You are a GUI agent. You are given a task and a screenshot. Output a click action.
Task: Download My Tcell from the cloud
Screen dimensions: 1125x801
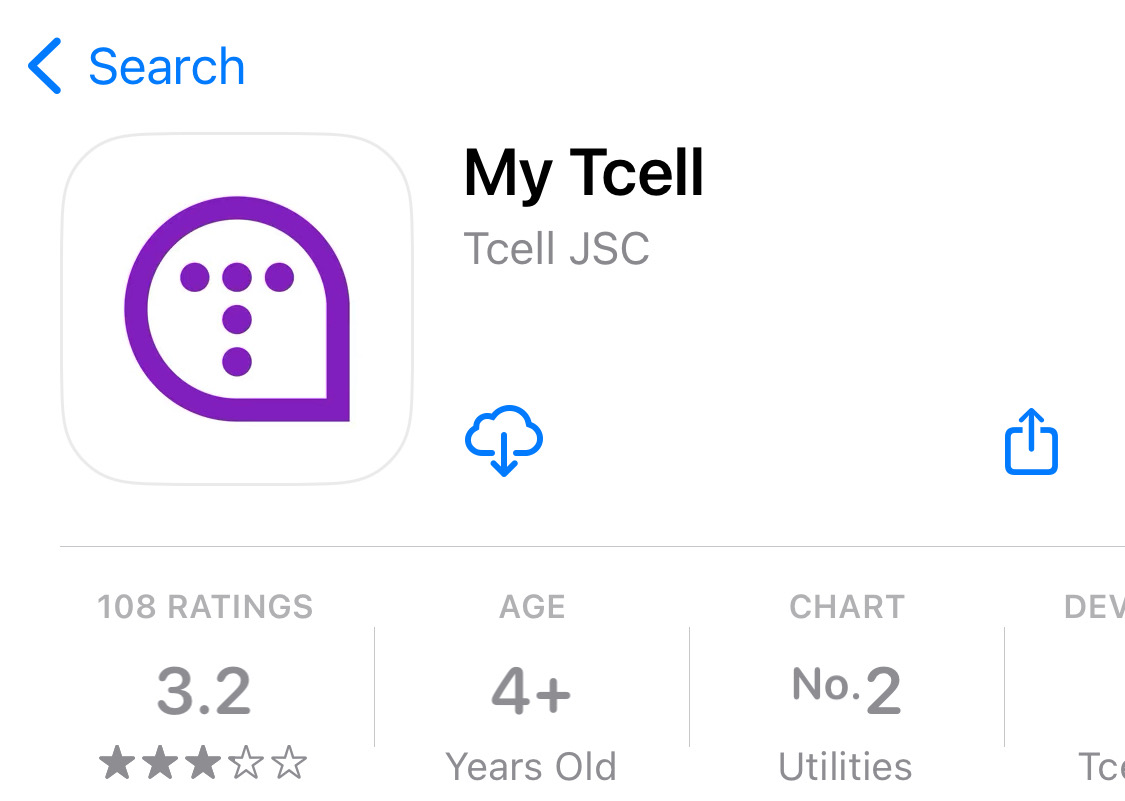click(504, 441)
